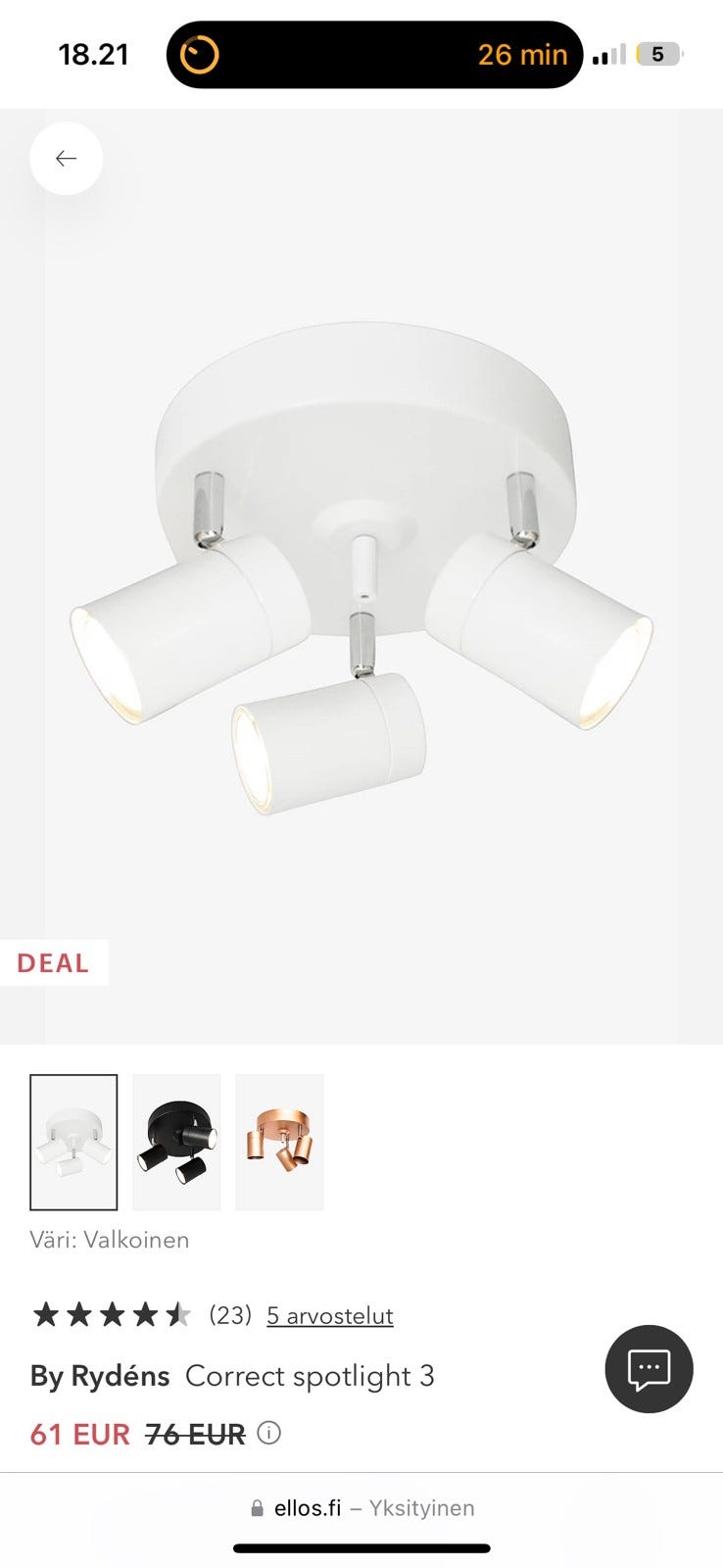Open the price info icon
The height and width of the screenshot is (1568, 723).
(x=268, y=1433)
